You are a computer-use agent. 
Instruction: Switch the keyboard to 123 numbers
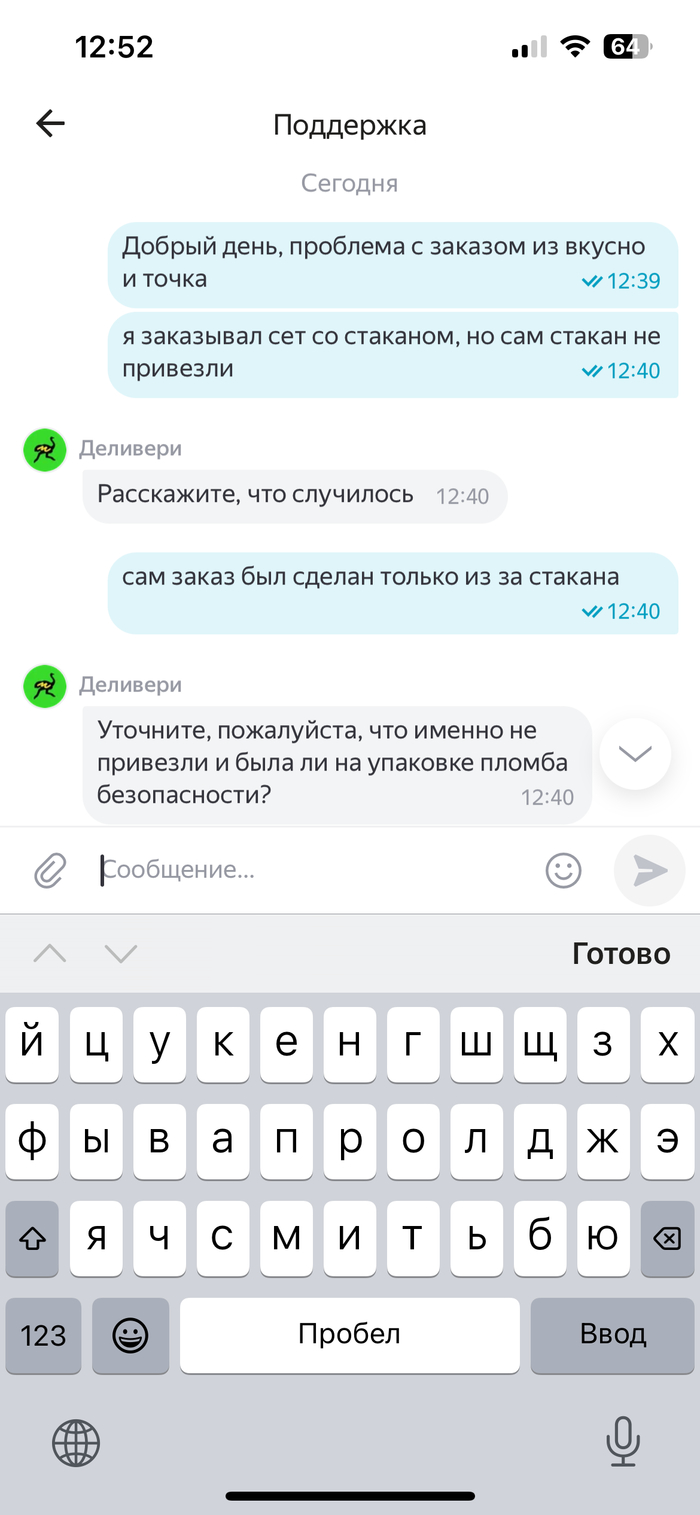[43, 1334]
